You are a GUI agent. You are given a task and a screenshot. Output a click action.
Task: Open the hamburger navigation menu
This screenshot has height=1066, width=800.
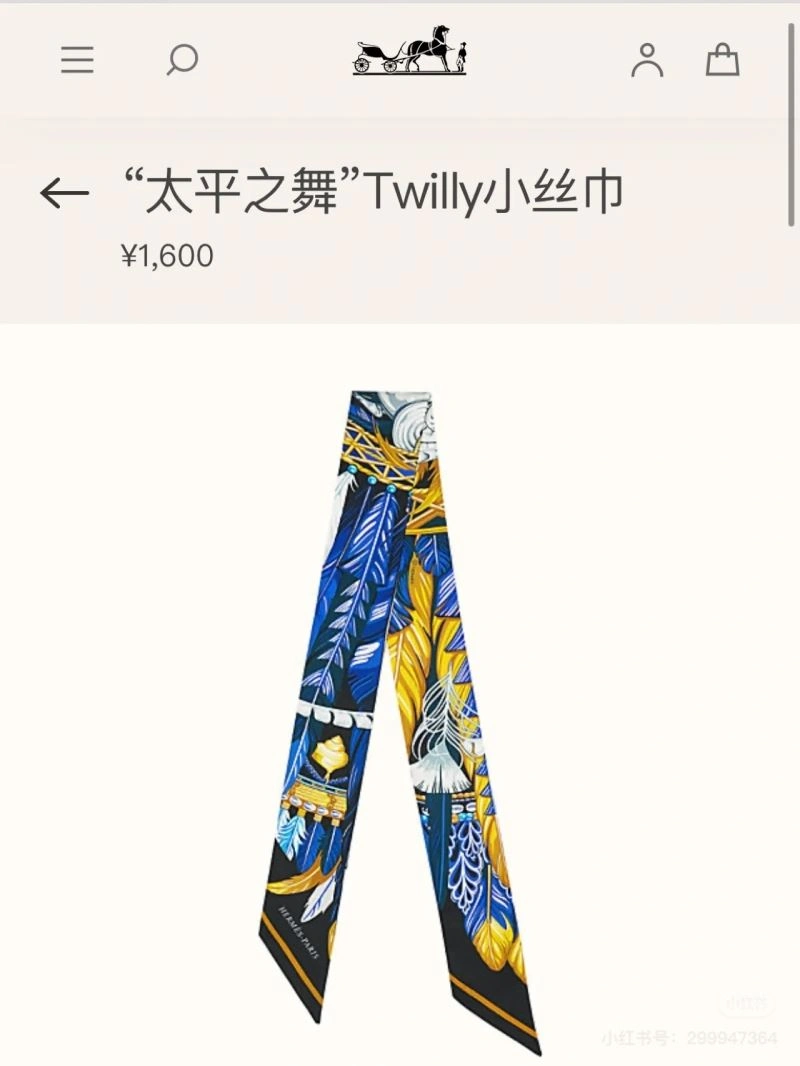(77, 60)
